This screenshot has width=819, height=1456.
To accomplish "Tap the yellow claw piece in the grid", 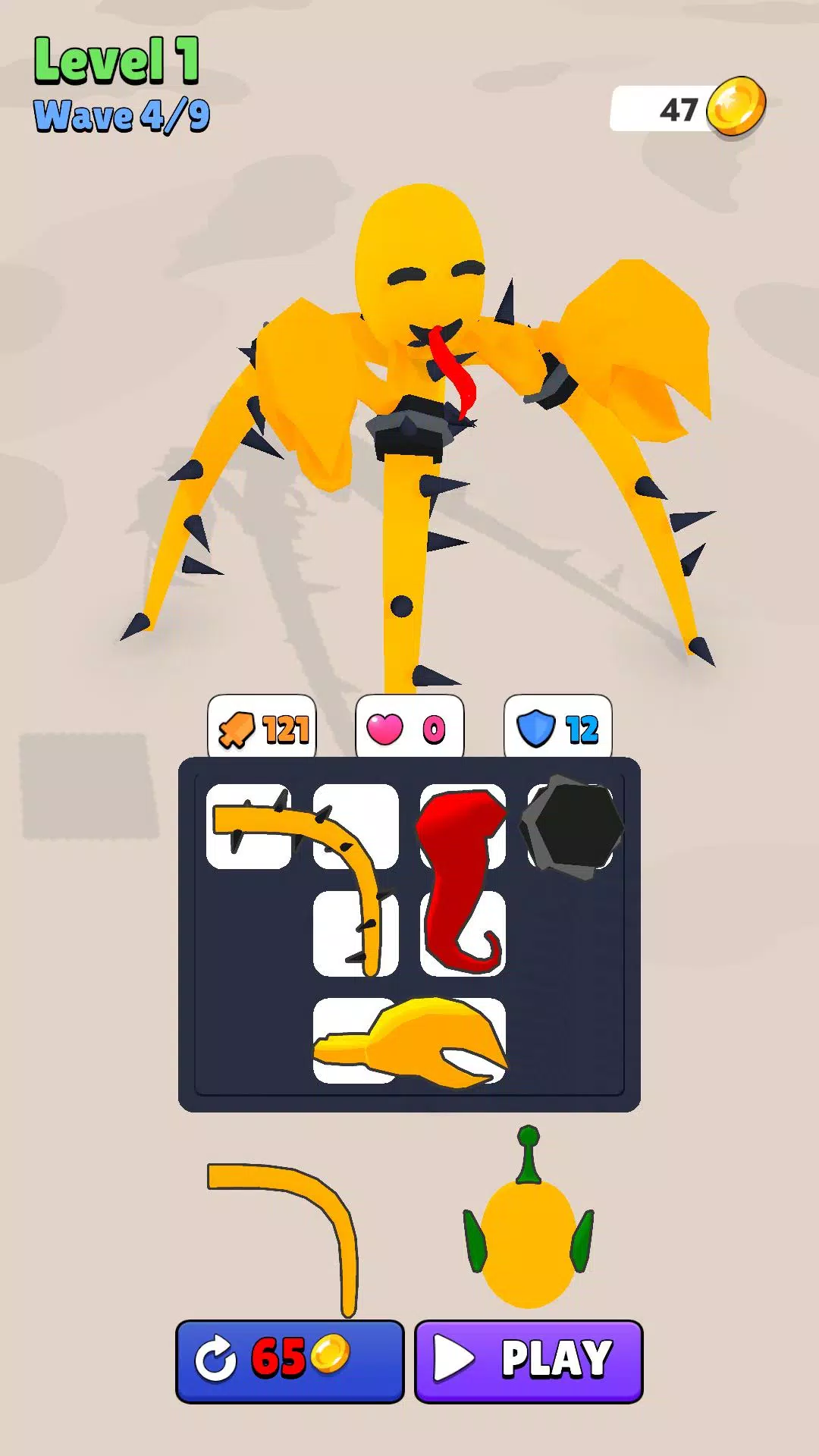I will point(425,1040).
